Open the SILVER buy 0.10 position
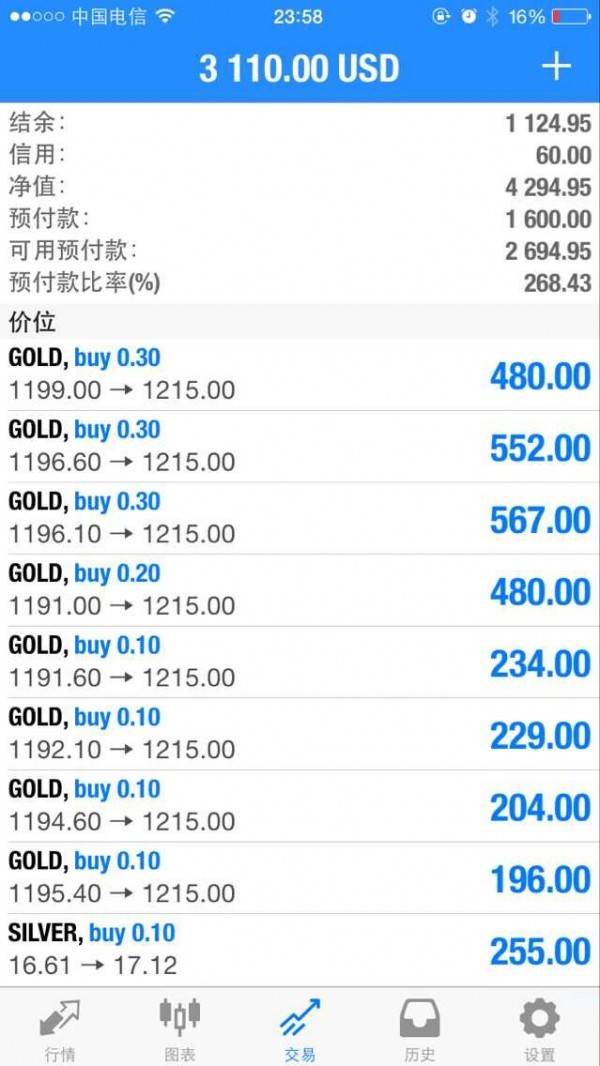Viewport: 600px width, 1066px height. click(x=300, y=950)
